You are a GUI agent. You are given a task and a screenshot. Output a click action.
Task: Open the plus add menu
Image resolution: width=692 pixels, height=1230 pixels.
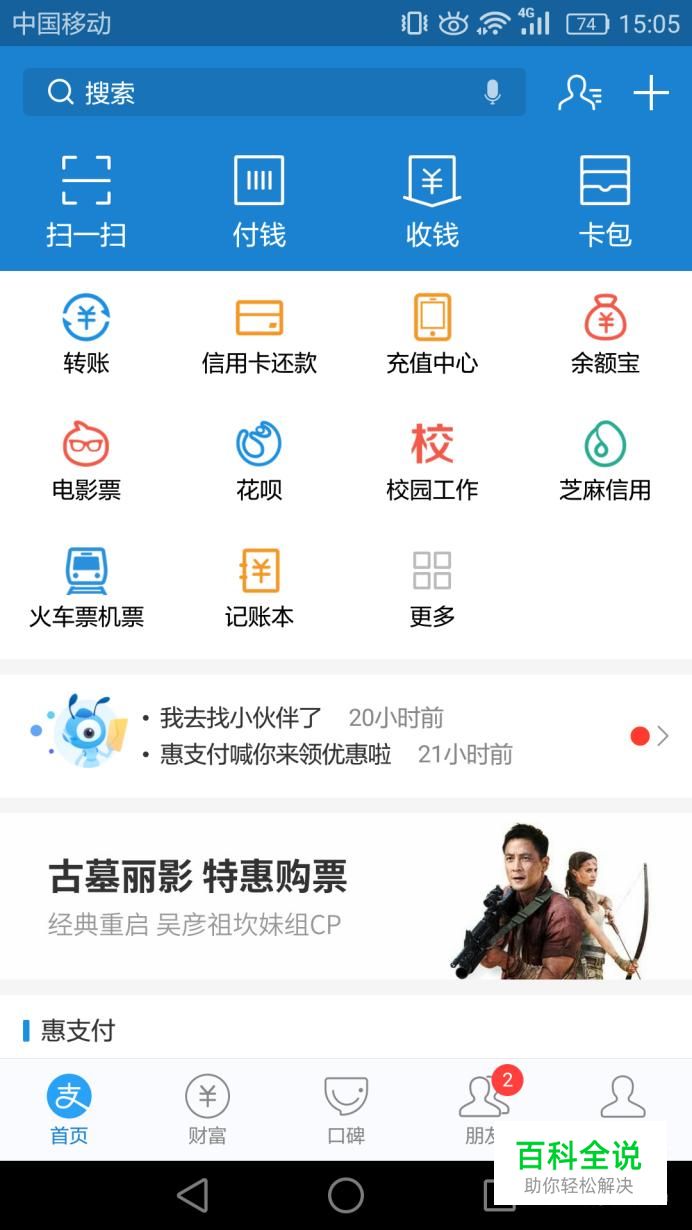651,93
